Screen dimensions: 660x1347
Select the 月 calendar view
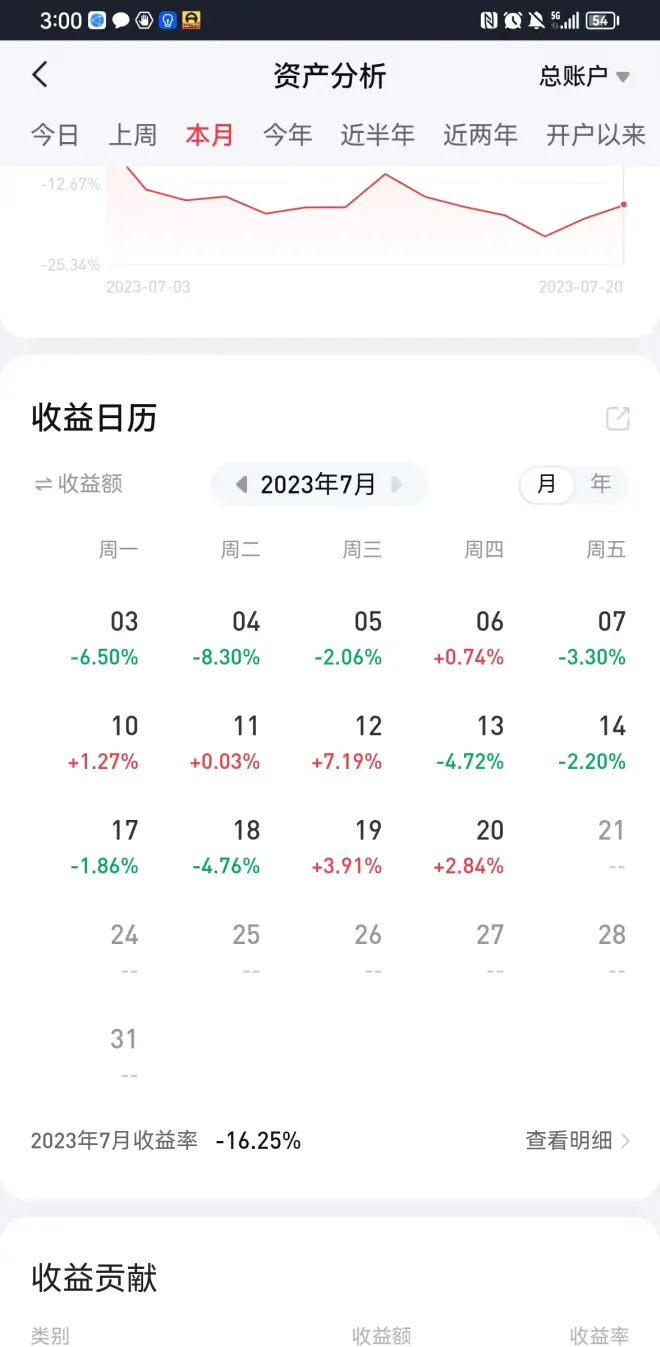coord(546,485)
